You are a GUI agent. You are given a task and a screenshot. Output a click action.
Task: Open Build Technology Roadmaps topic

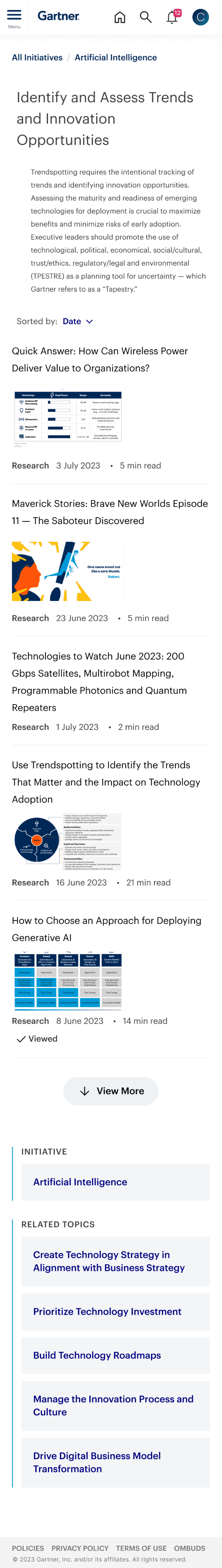click(x=115, y=1355)
